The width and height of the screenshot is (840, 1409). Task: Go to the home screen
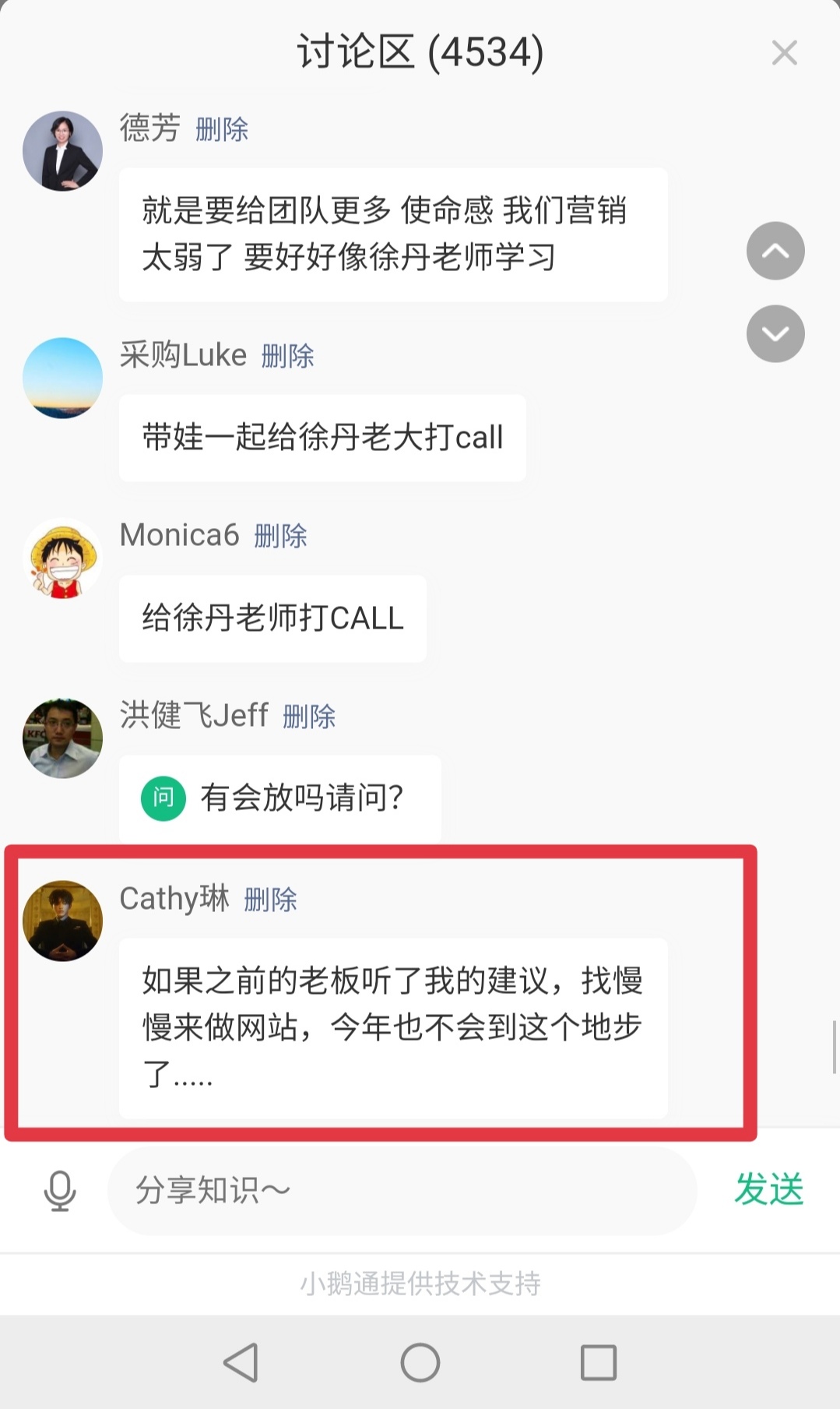point(420,1362)
